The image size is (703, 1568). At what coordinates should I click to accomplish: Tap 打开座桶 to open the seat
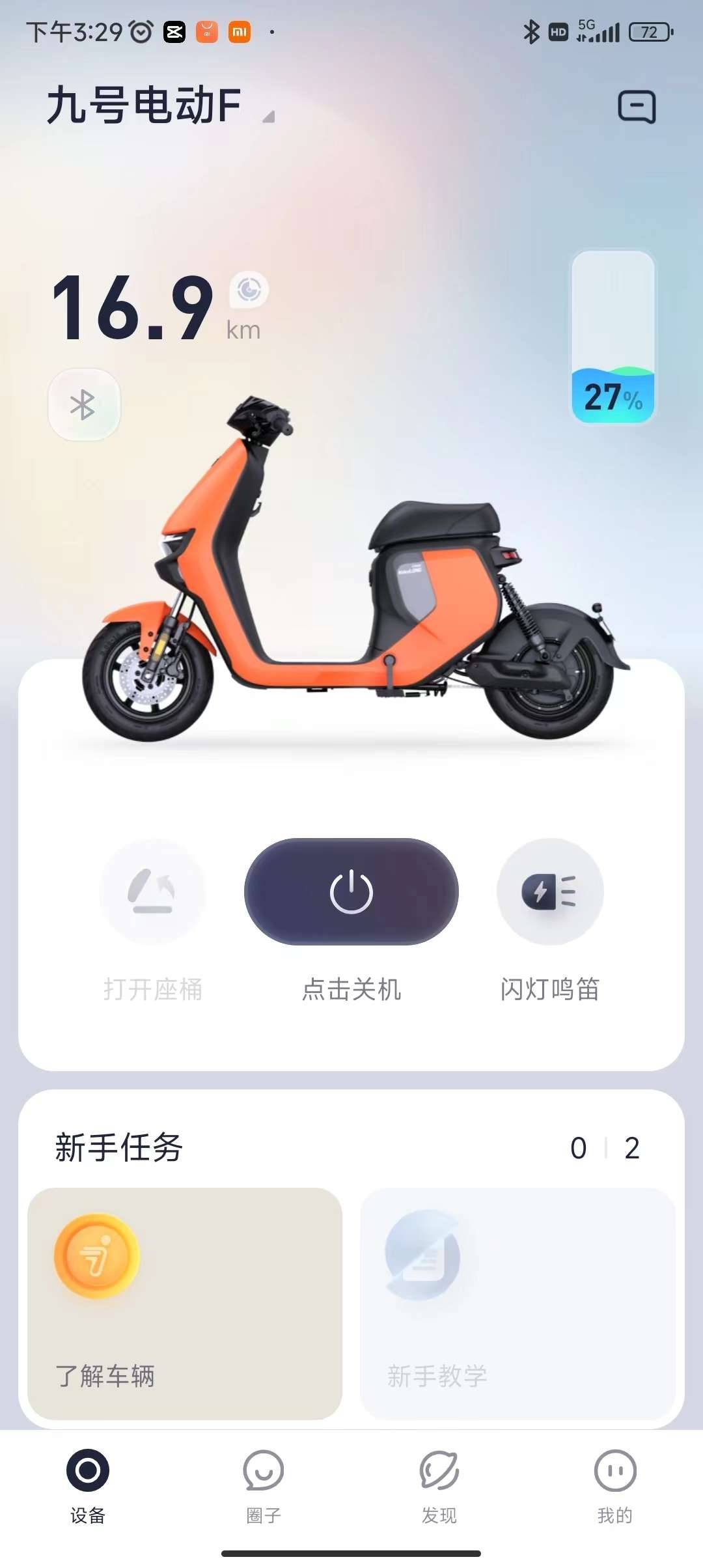[152, 891]
